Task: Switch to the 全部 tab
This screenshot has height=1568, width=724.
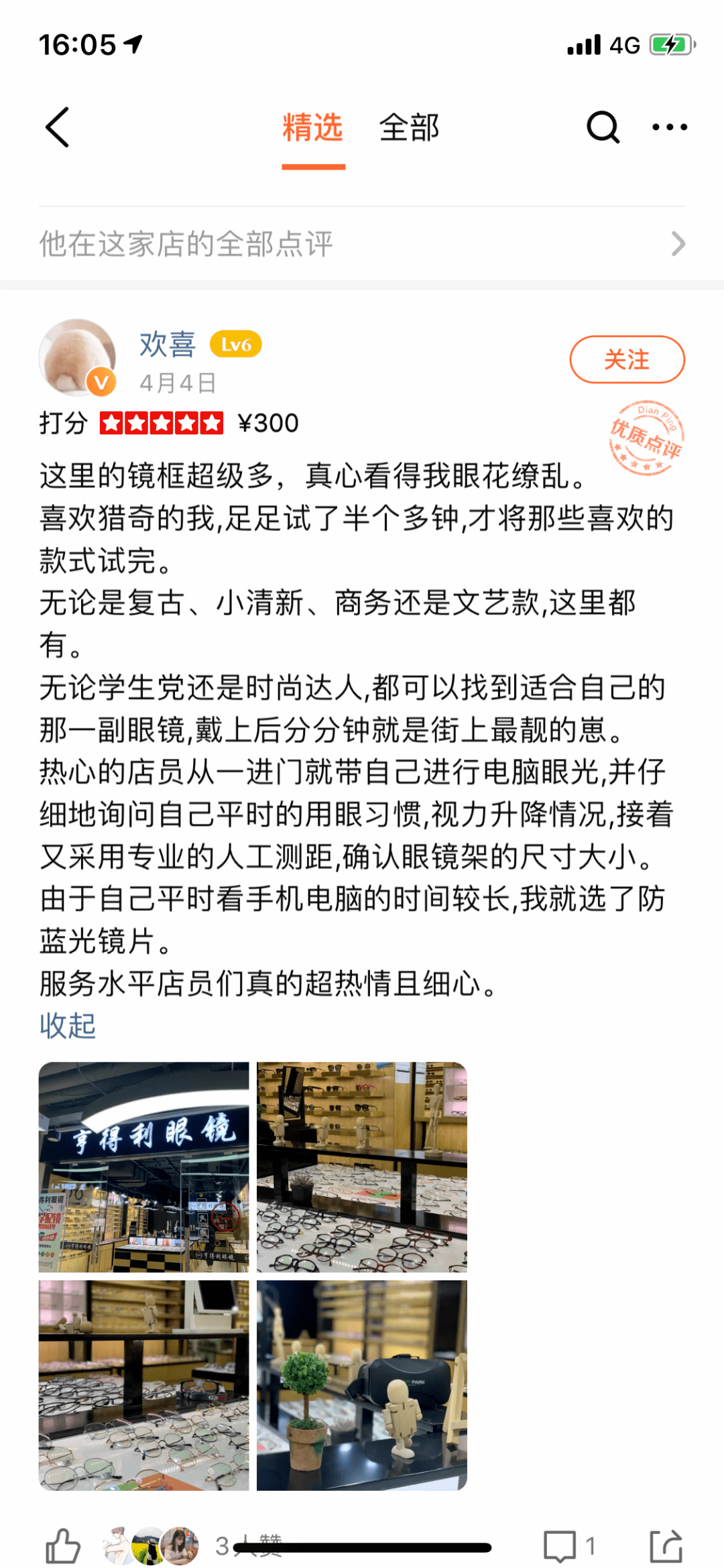Action: click(410, 127)
